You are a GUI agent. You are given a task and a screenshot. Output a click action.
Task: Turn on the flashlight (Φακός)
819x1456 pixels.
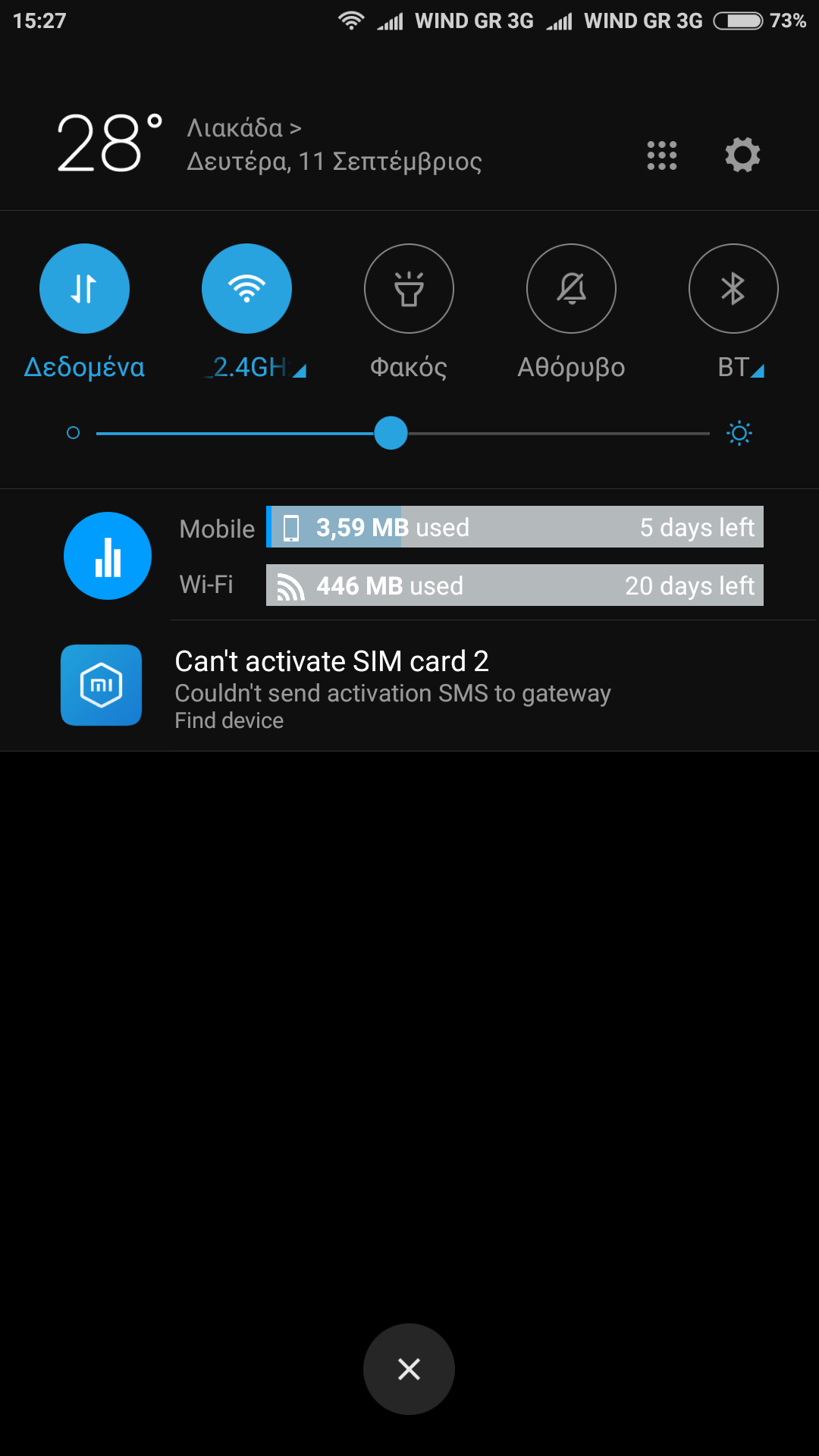pyautogui.click(x=409, y=289)
